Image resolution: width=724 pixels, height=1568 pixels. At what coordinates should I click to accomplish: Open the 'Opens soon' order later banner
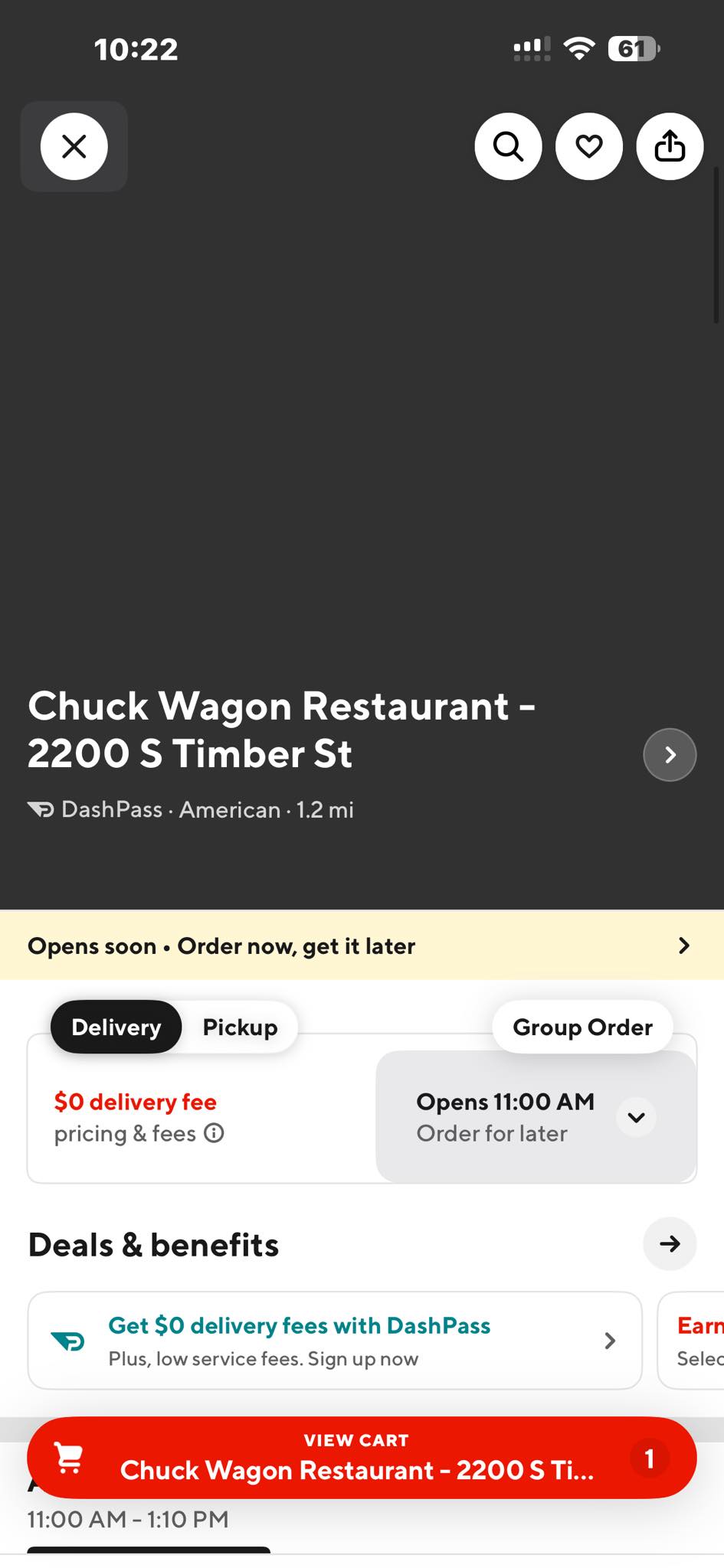(362, 946)
